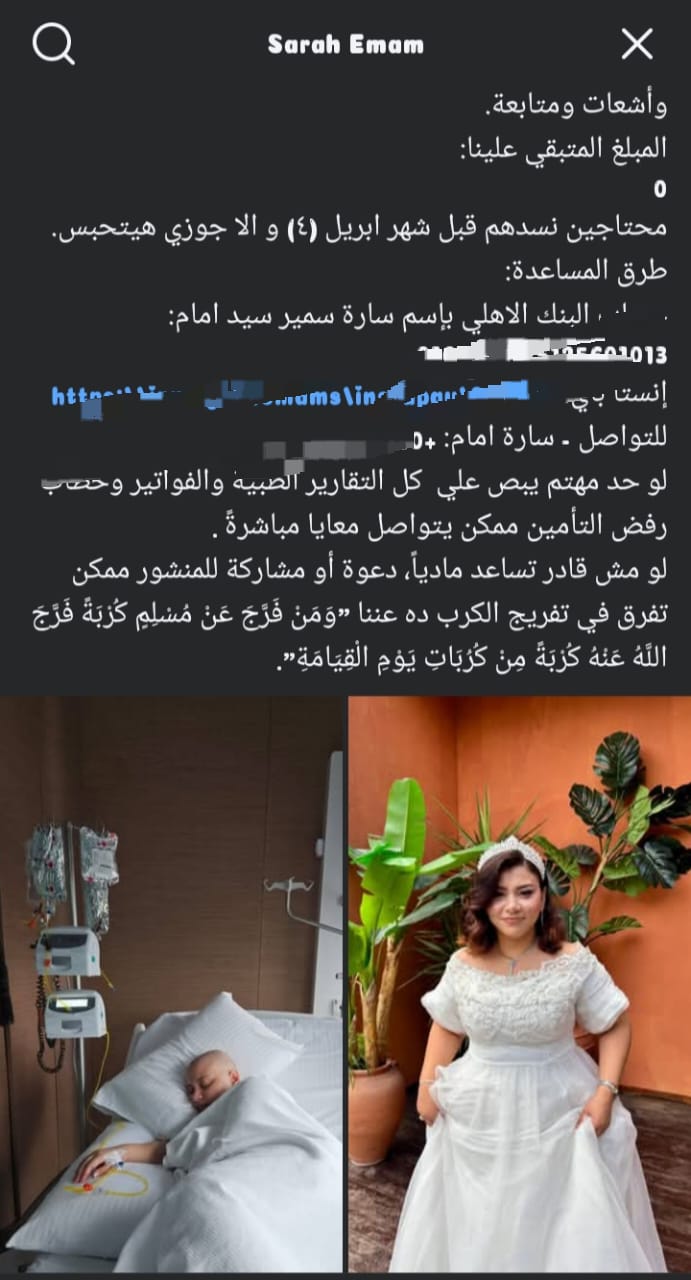Open the white dress photo

point(519,985)
